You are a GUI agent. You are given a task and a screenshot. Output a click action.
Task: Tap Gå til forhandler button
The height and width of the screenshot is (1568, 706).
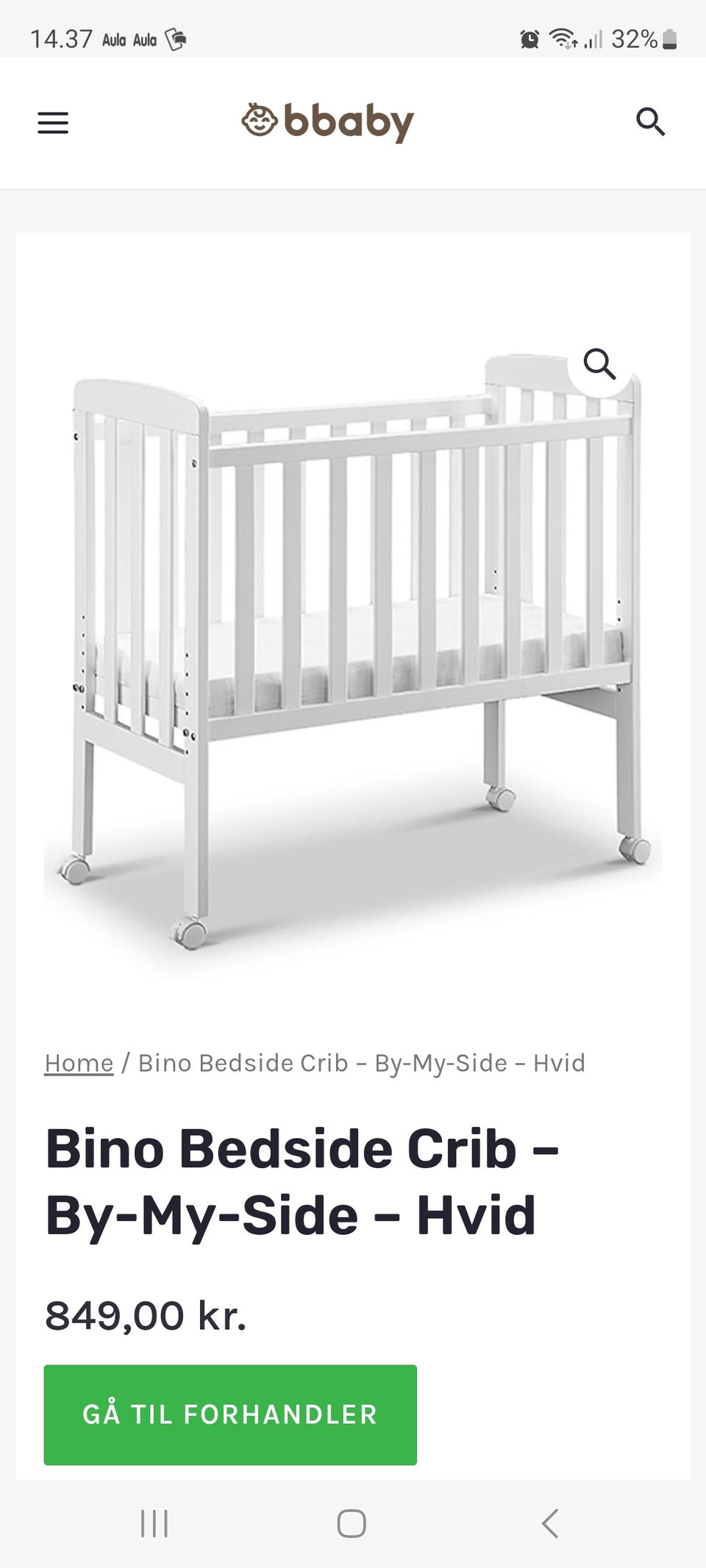click(x=230, y=1415)
